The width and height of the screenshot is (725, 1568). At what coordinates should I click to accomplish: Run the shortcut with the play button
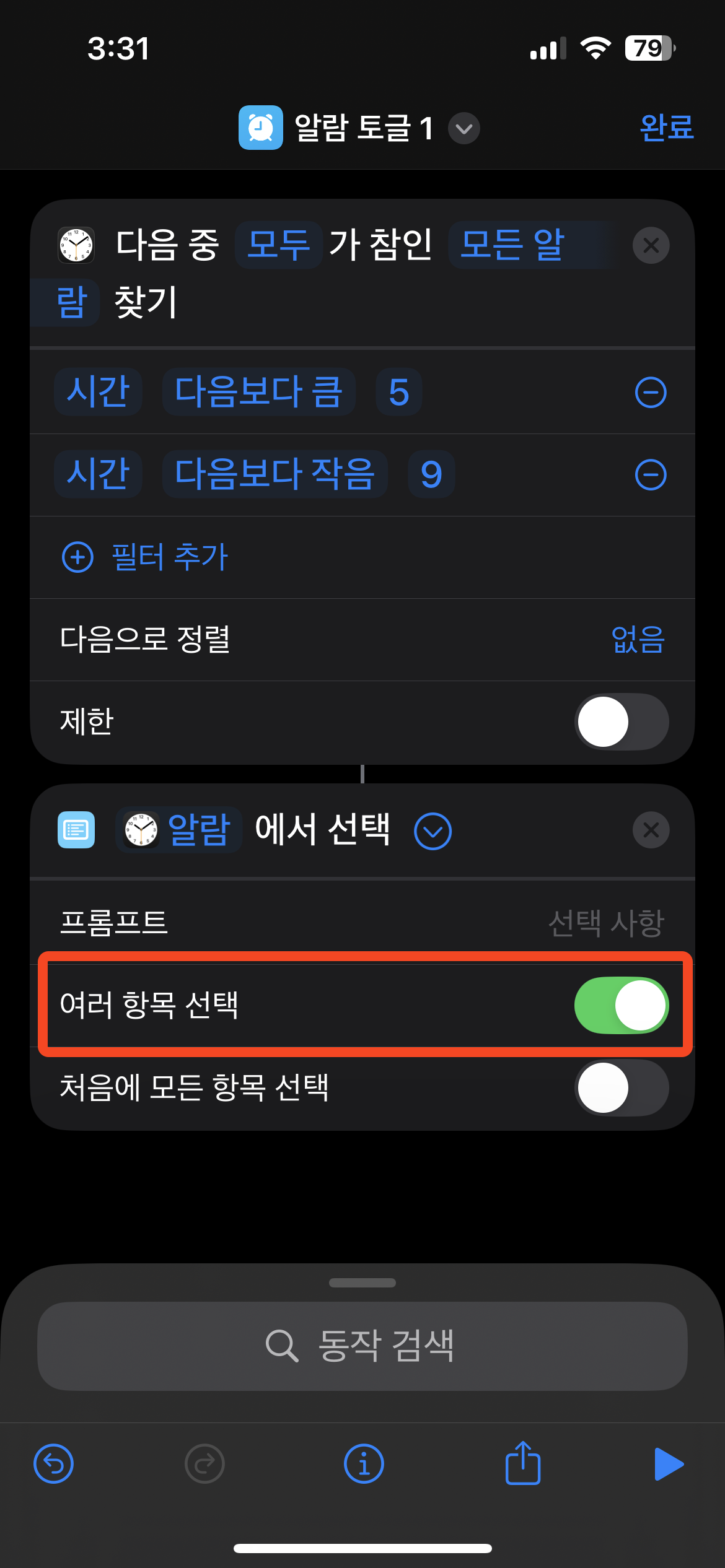click(x=668, y=1464)
